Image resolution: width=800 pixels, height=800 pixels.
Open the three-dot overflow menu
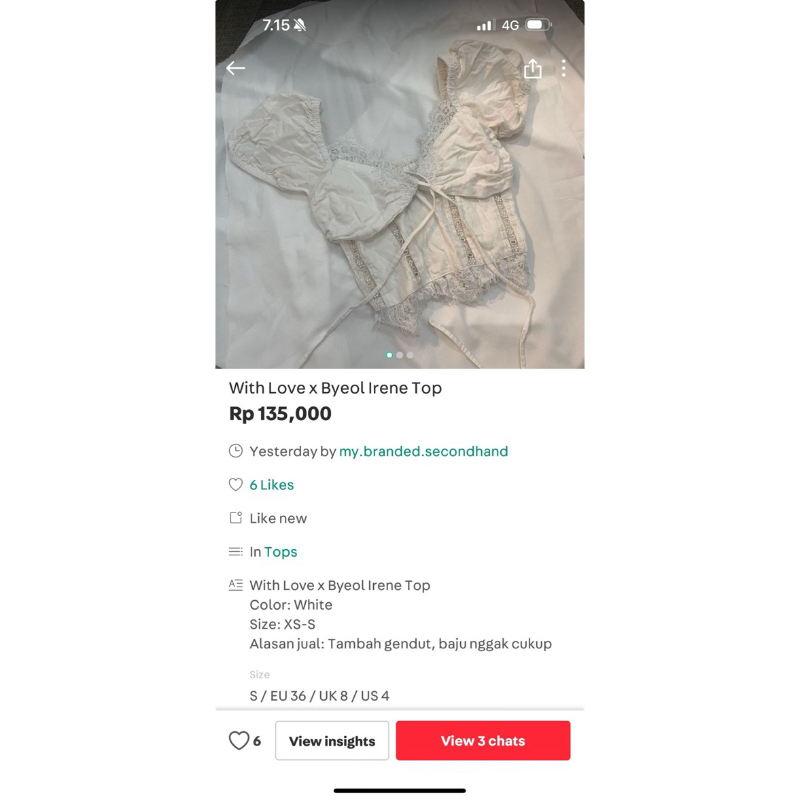point(564,68)
